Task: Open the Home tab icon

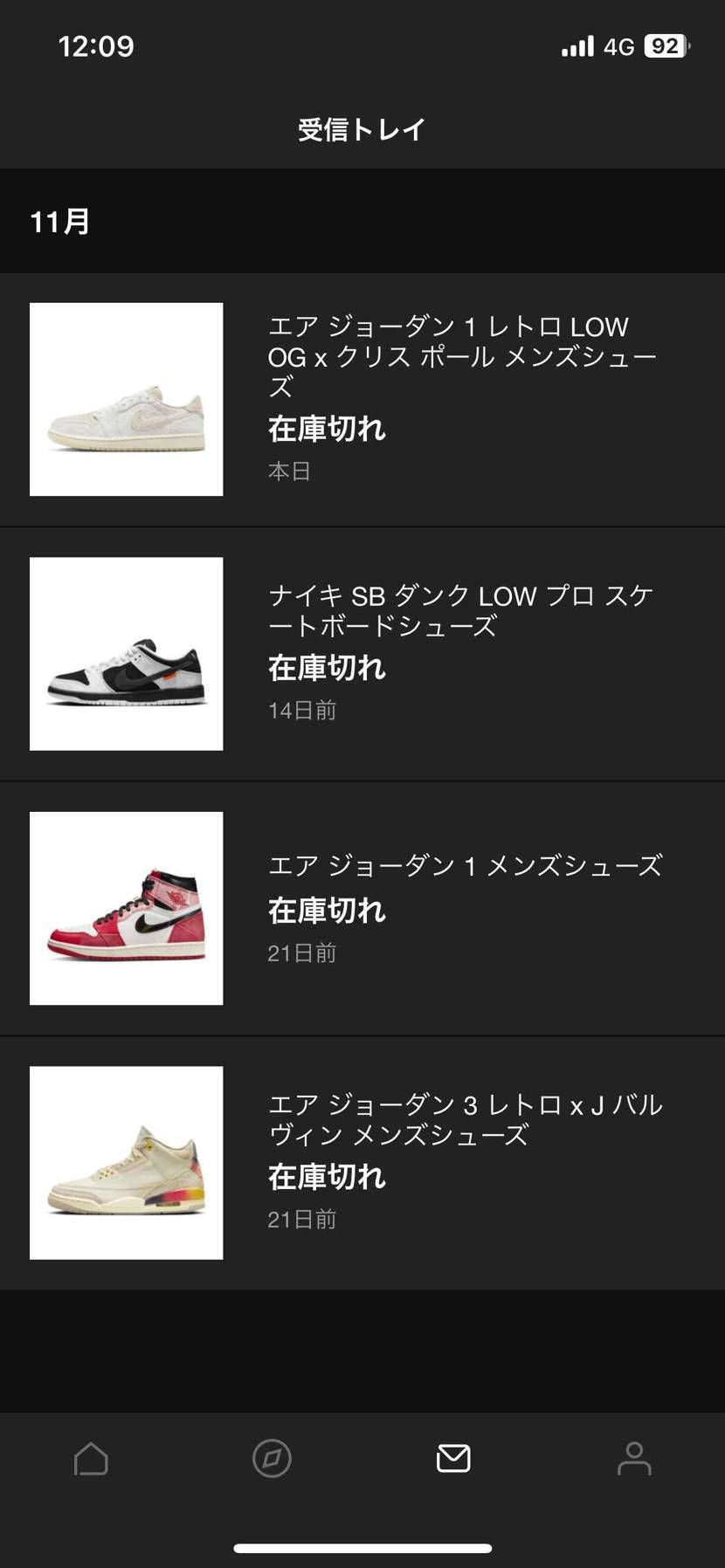Action: (x=90, y=1458)
